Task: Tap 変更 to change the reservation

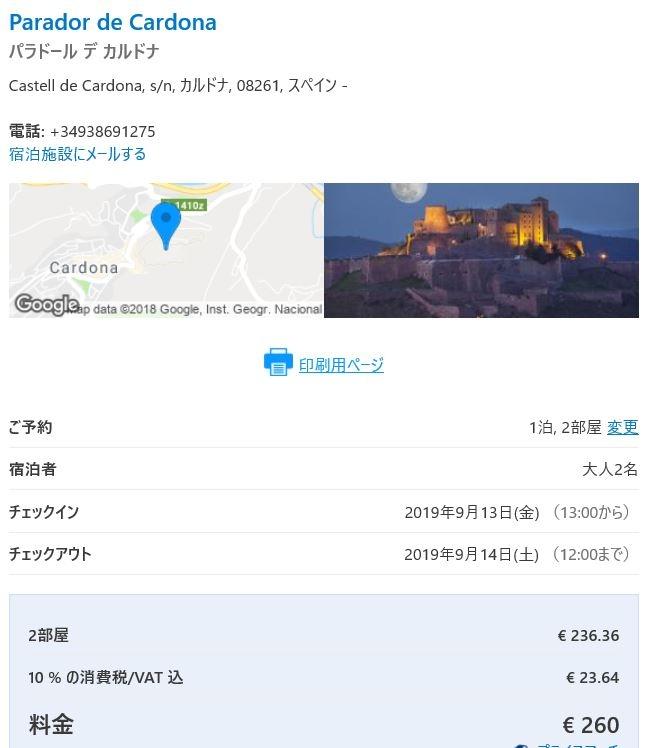Action: click(x=622, y=427)
